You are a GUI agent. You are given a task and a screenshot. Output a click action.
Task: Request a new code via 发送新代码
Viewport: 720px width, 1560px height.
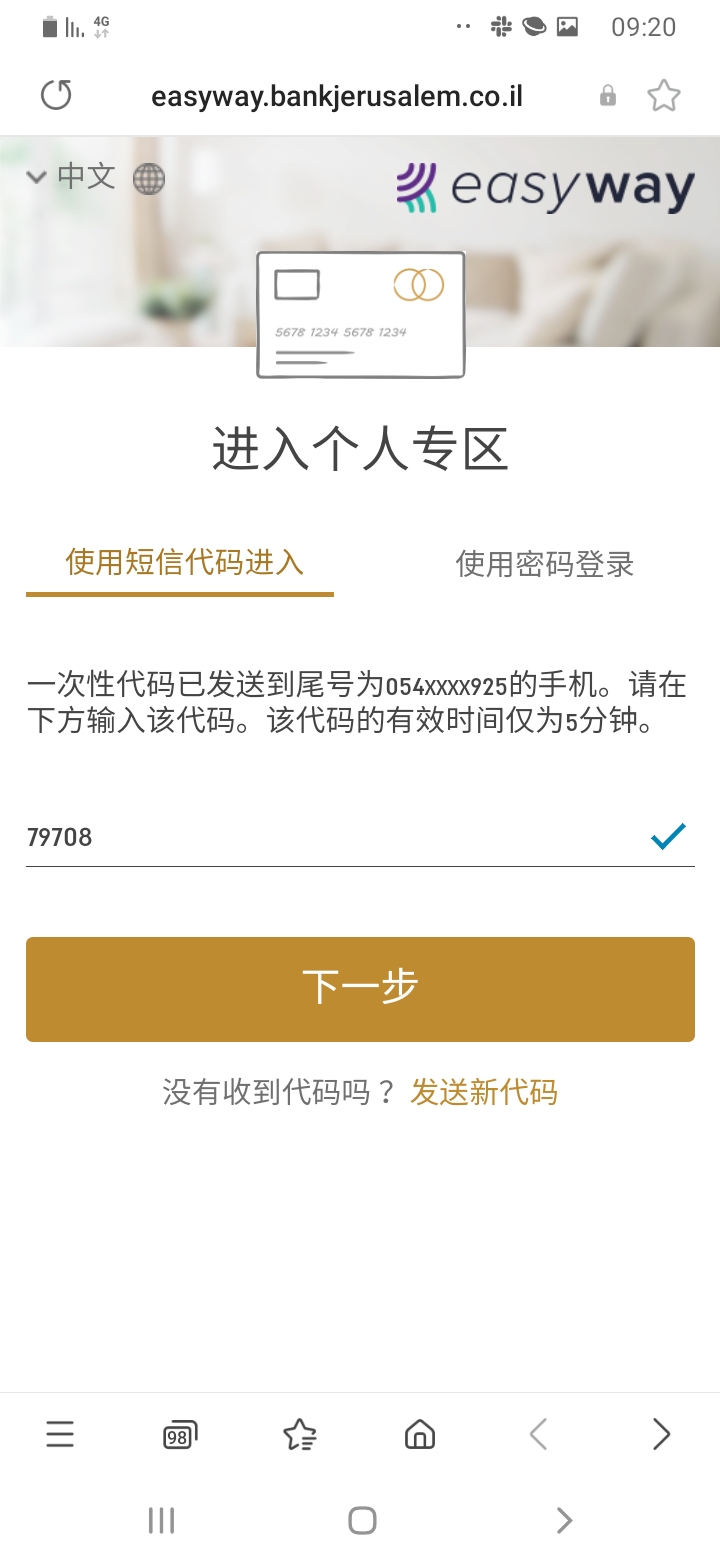click(484, 1092)
